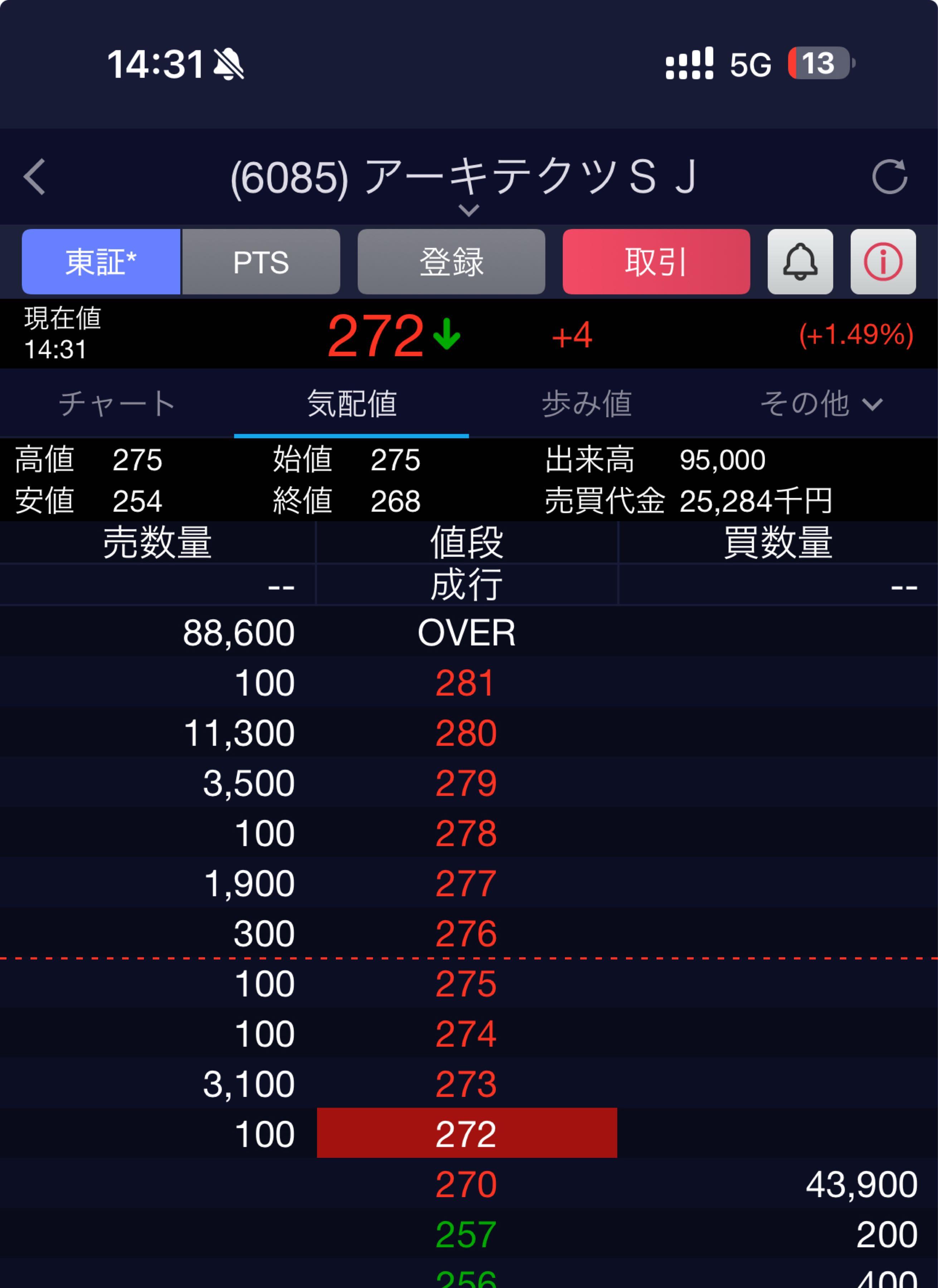Switch to the チャート tab
Image resolution: width=938 pixels, height=1288 pixels.
point(117,404)
